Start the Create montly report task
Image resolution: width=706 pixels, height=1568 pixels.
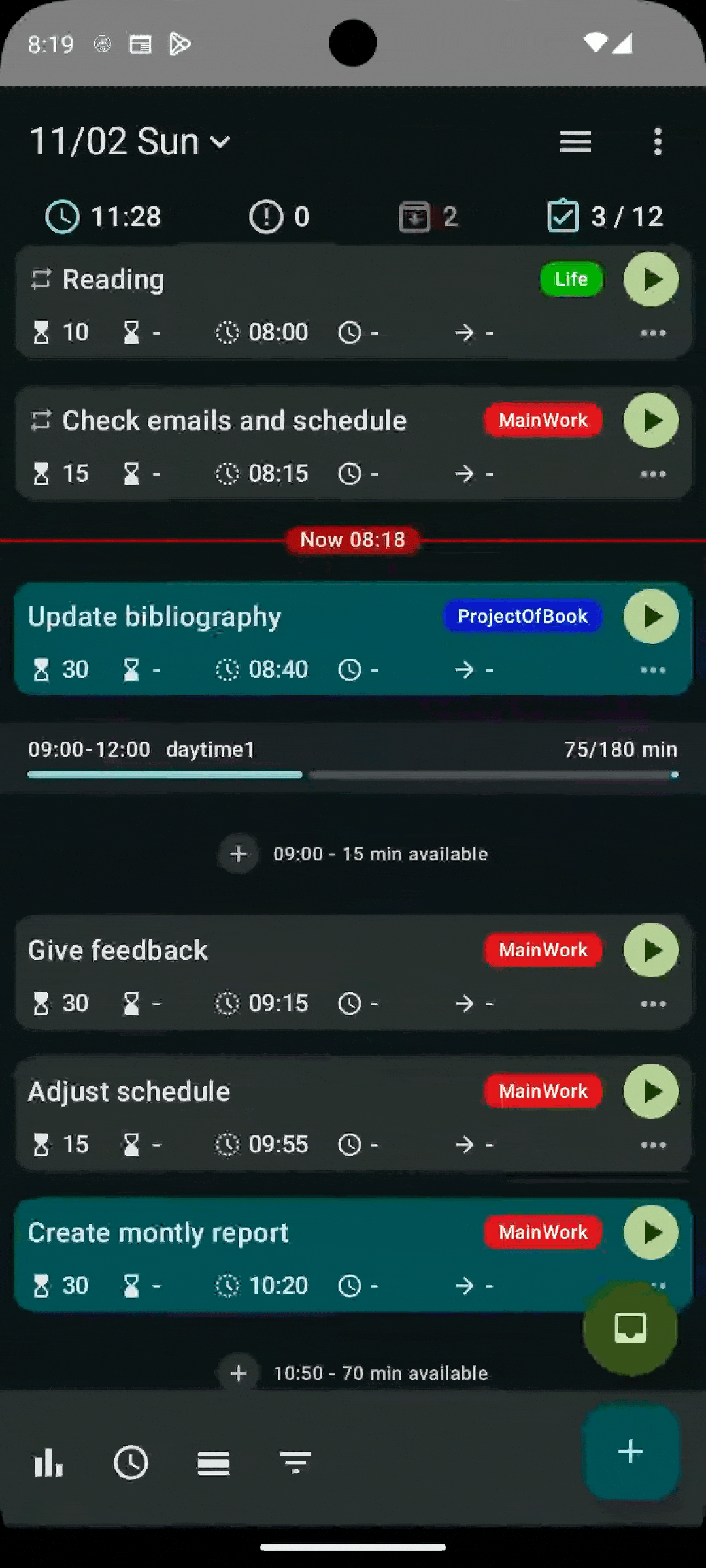tap(650, 1233)
